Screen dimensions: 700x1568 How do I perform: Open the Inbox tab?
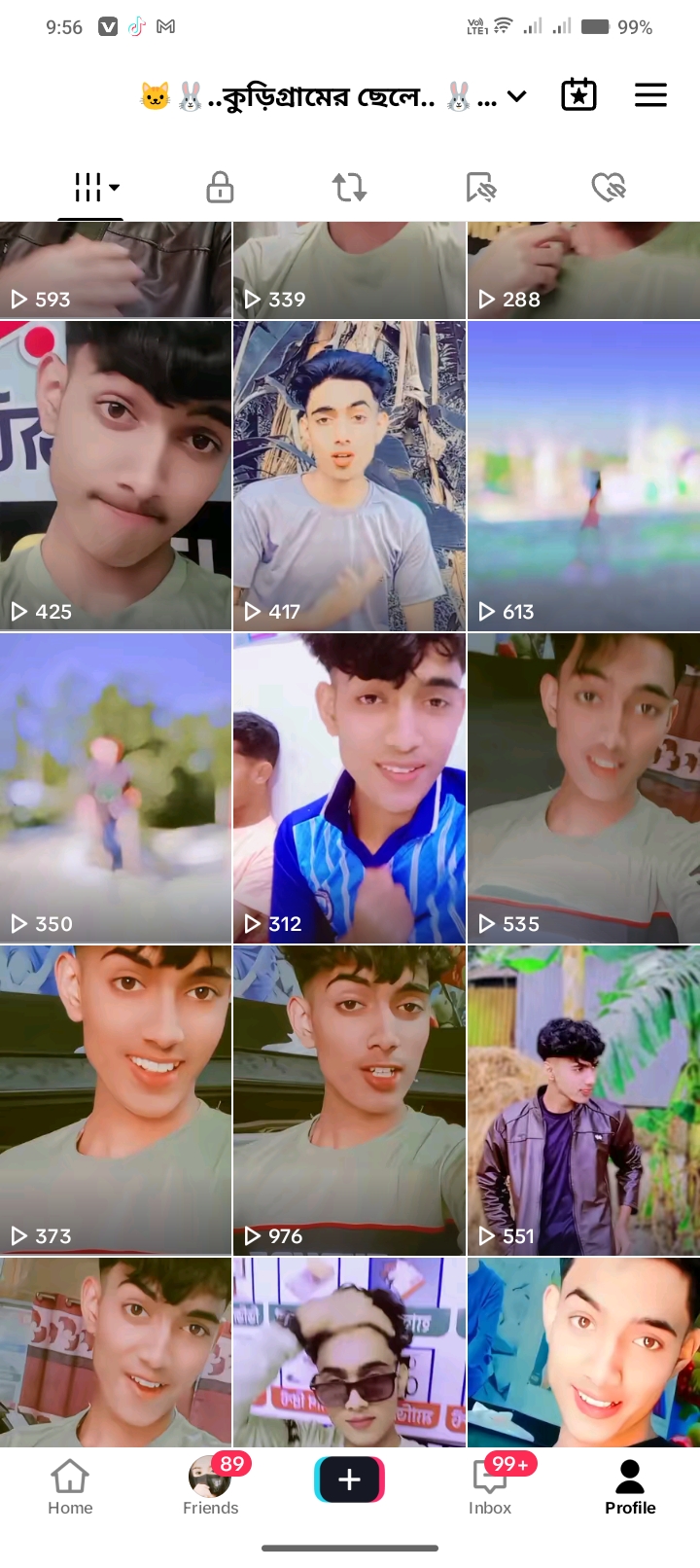[490, 1488]
